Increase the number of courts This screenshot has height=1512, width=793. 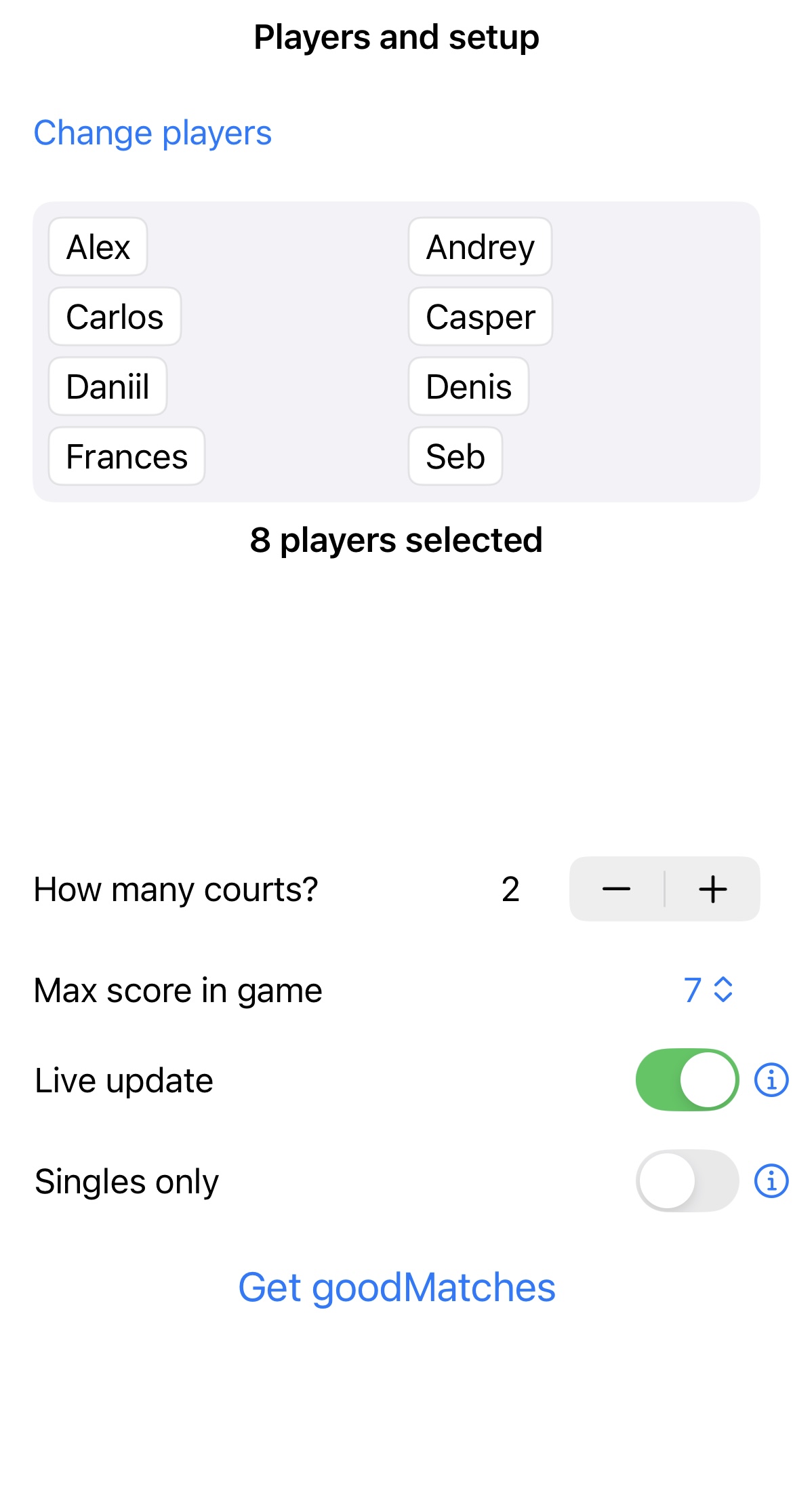(713, 889)
